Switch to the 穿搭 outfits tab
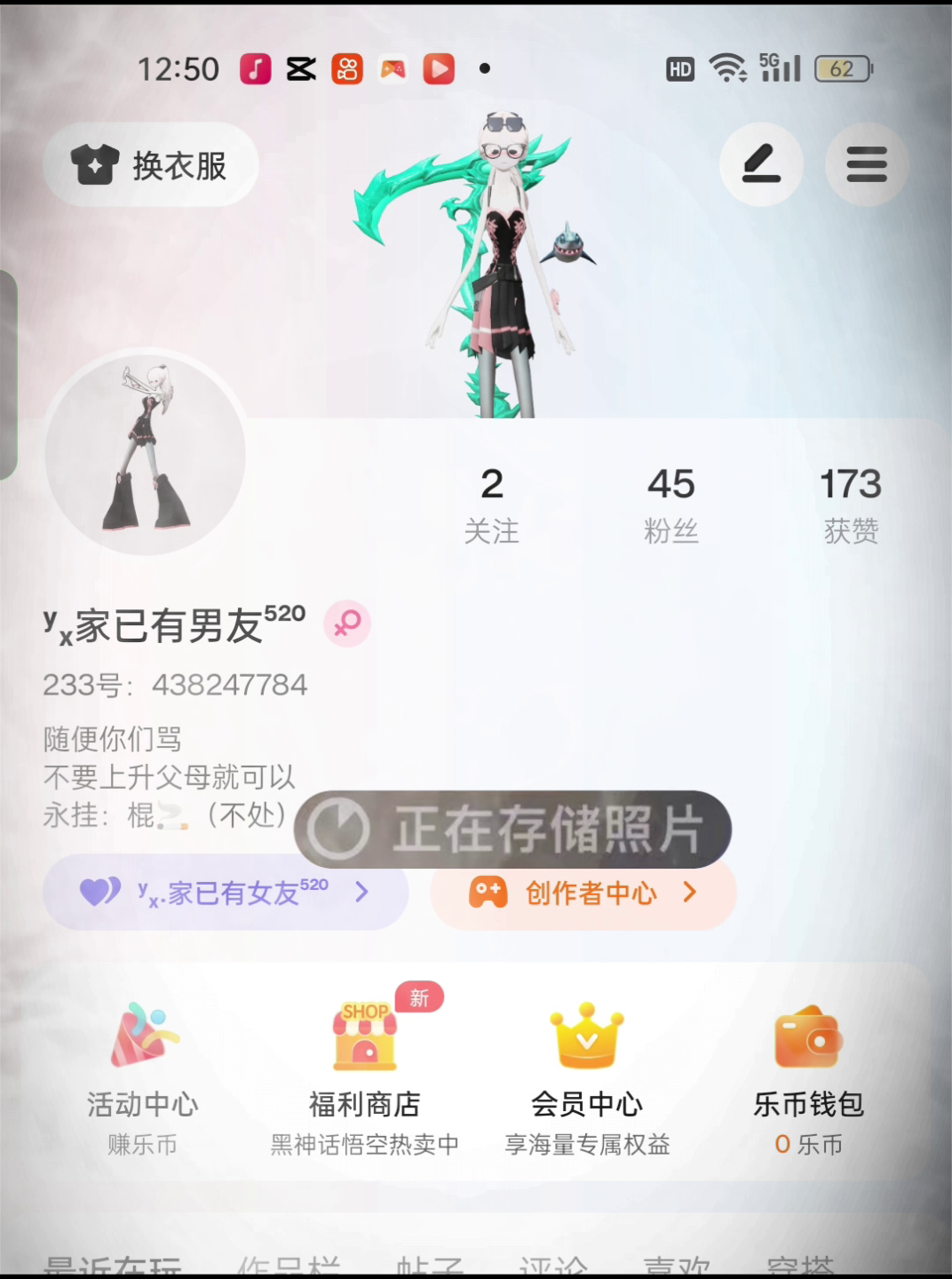This screenshot has height=1279, width=952. pyautogui.click(x=799, y=1266)
